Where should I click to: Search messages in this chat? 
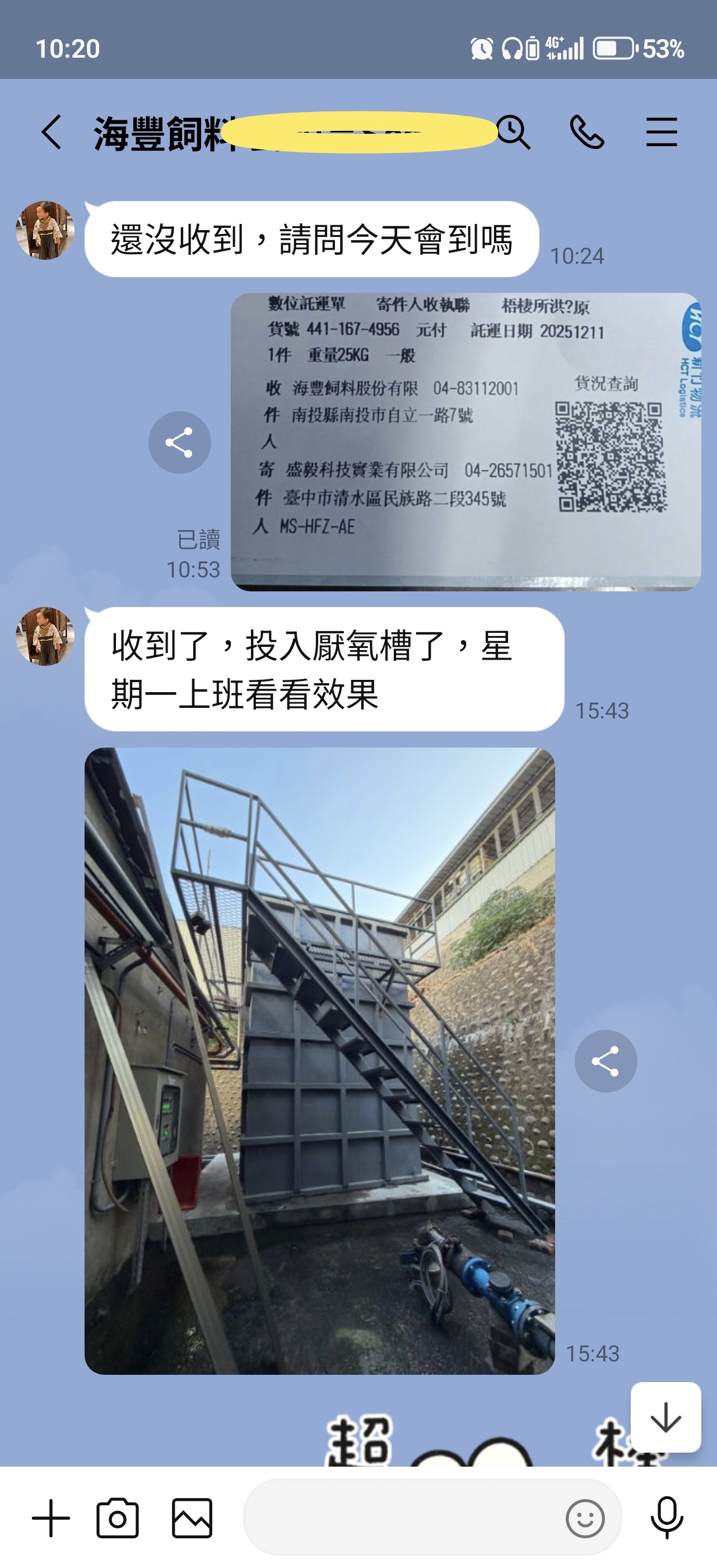(x=513, y=132)
